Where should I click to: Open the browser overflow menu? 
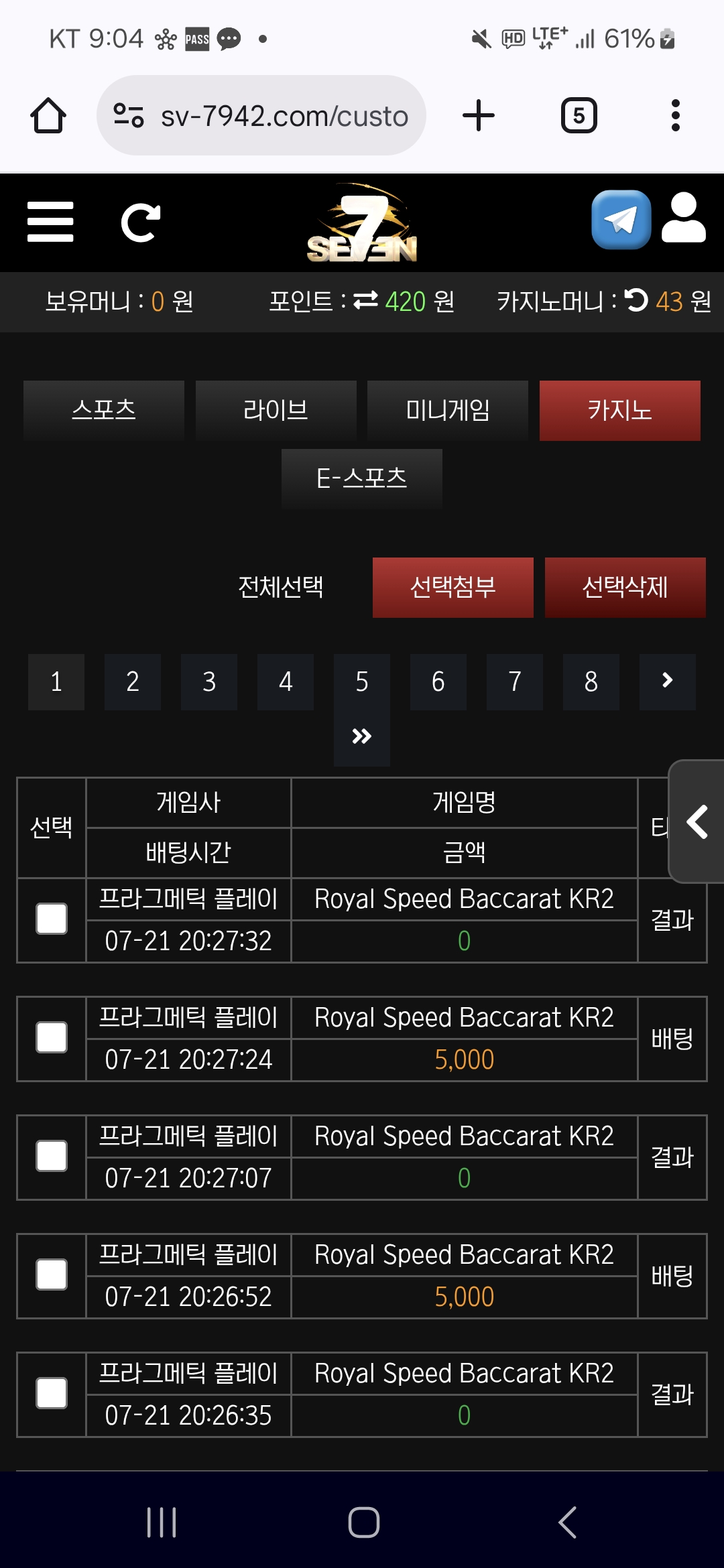(675, 115)
